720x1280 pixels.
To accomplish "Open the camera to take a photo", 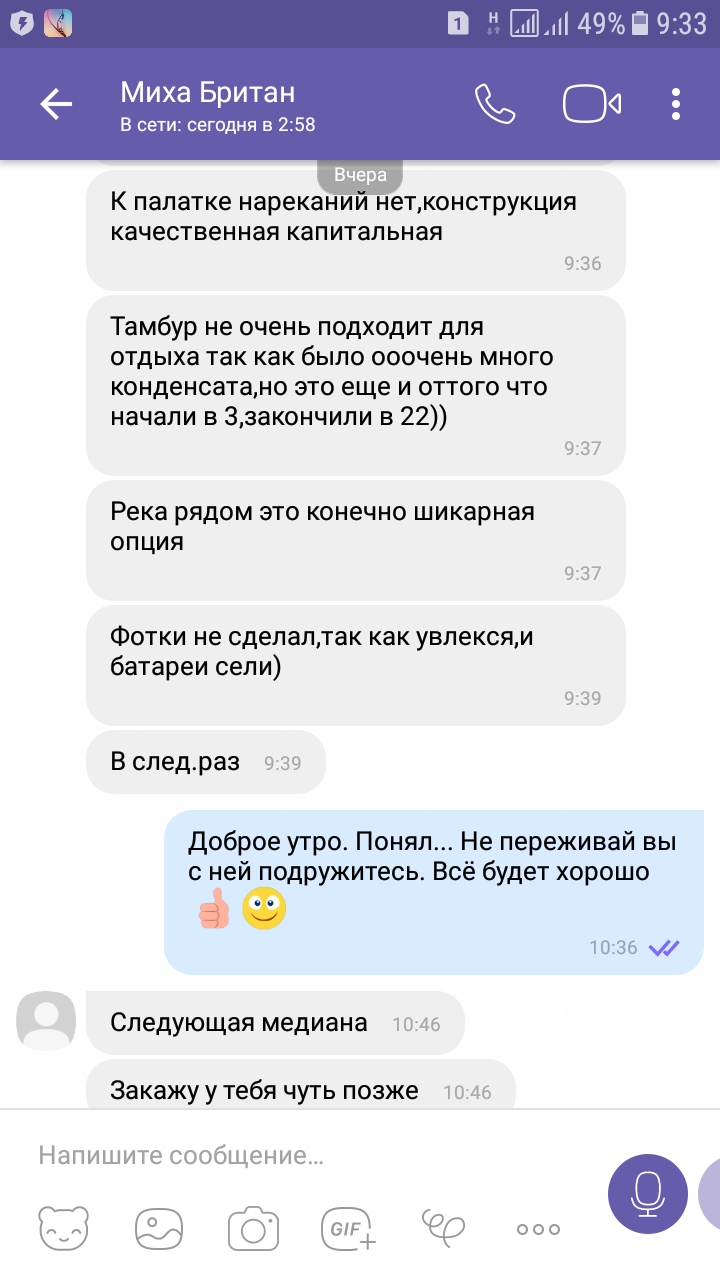I will (x=253, y=1228).
